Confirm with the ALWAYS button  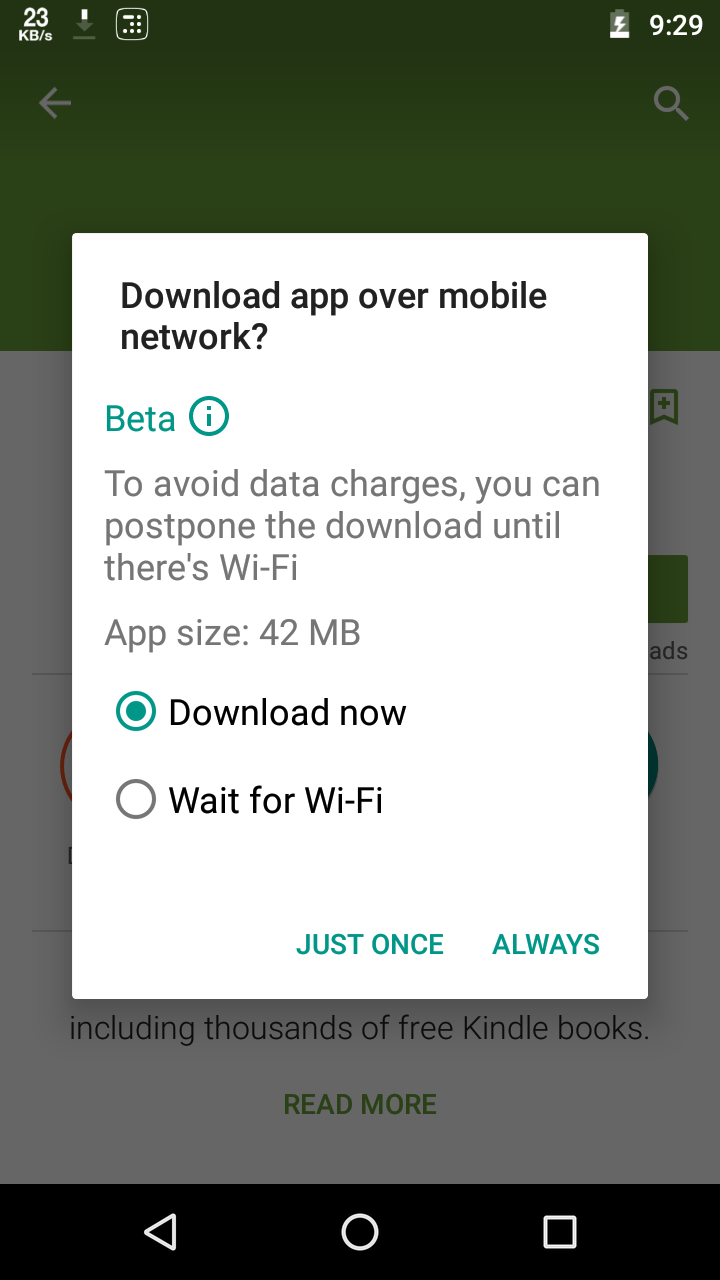pyautogui.click(x=546, y=944)
